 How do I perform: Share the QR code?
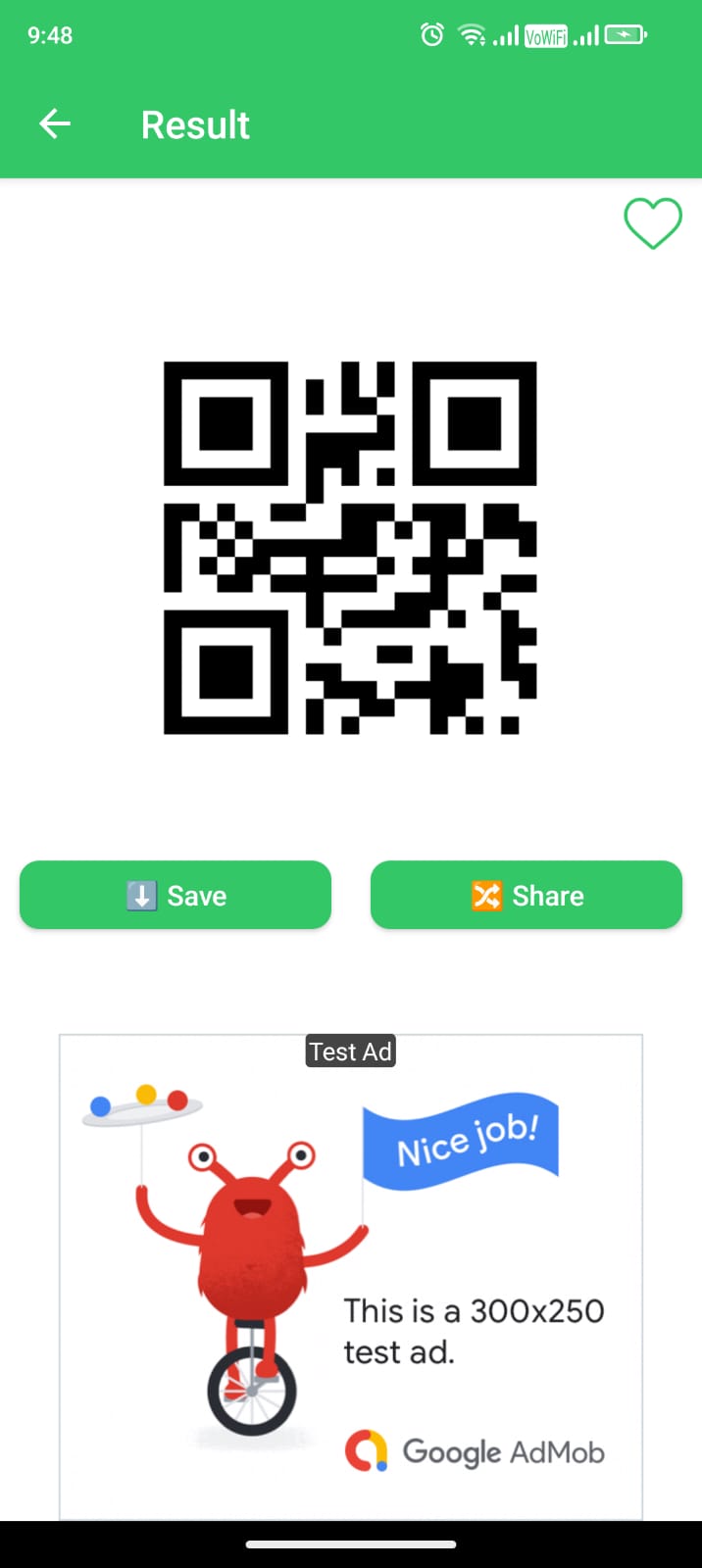(x=526, y=895)
